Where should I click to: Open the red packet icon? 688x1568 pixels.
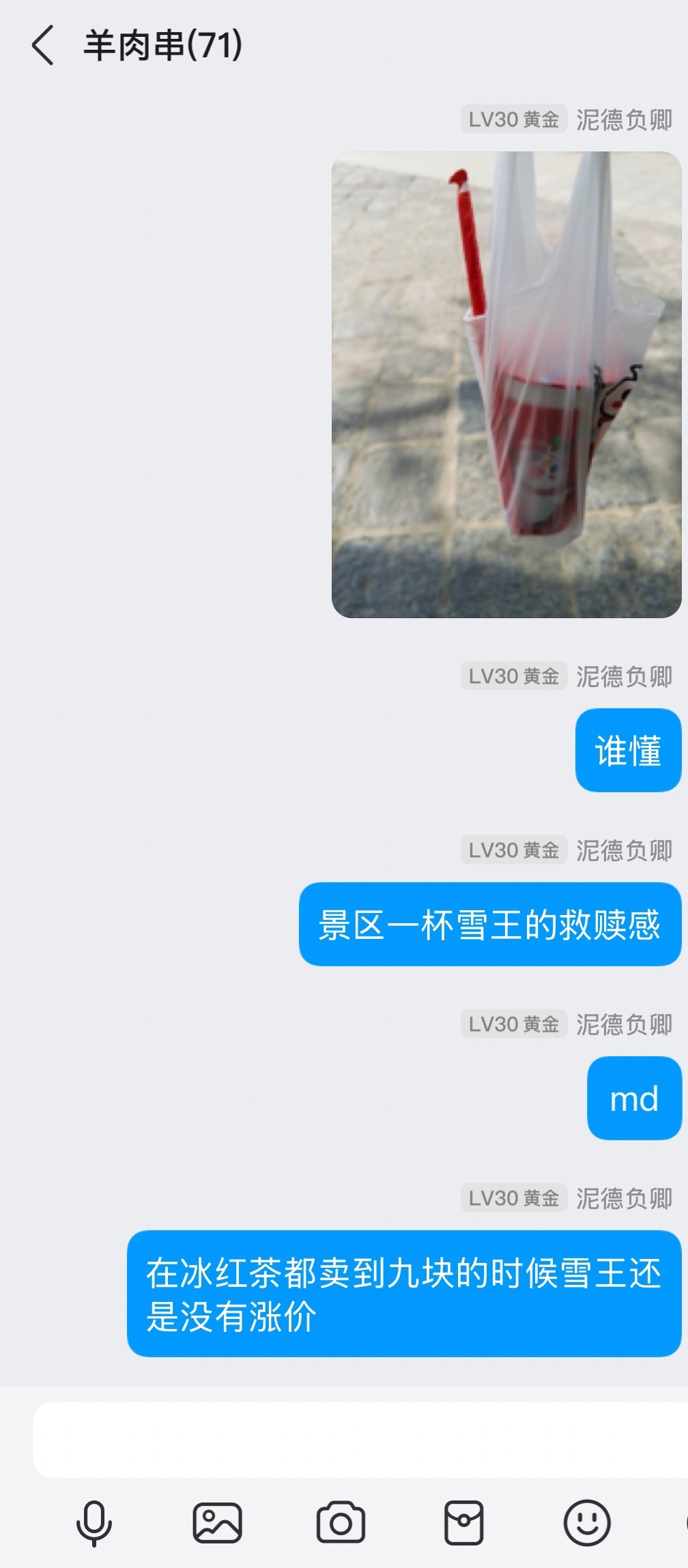pos(464,1523)
